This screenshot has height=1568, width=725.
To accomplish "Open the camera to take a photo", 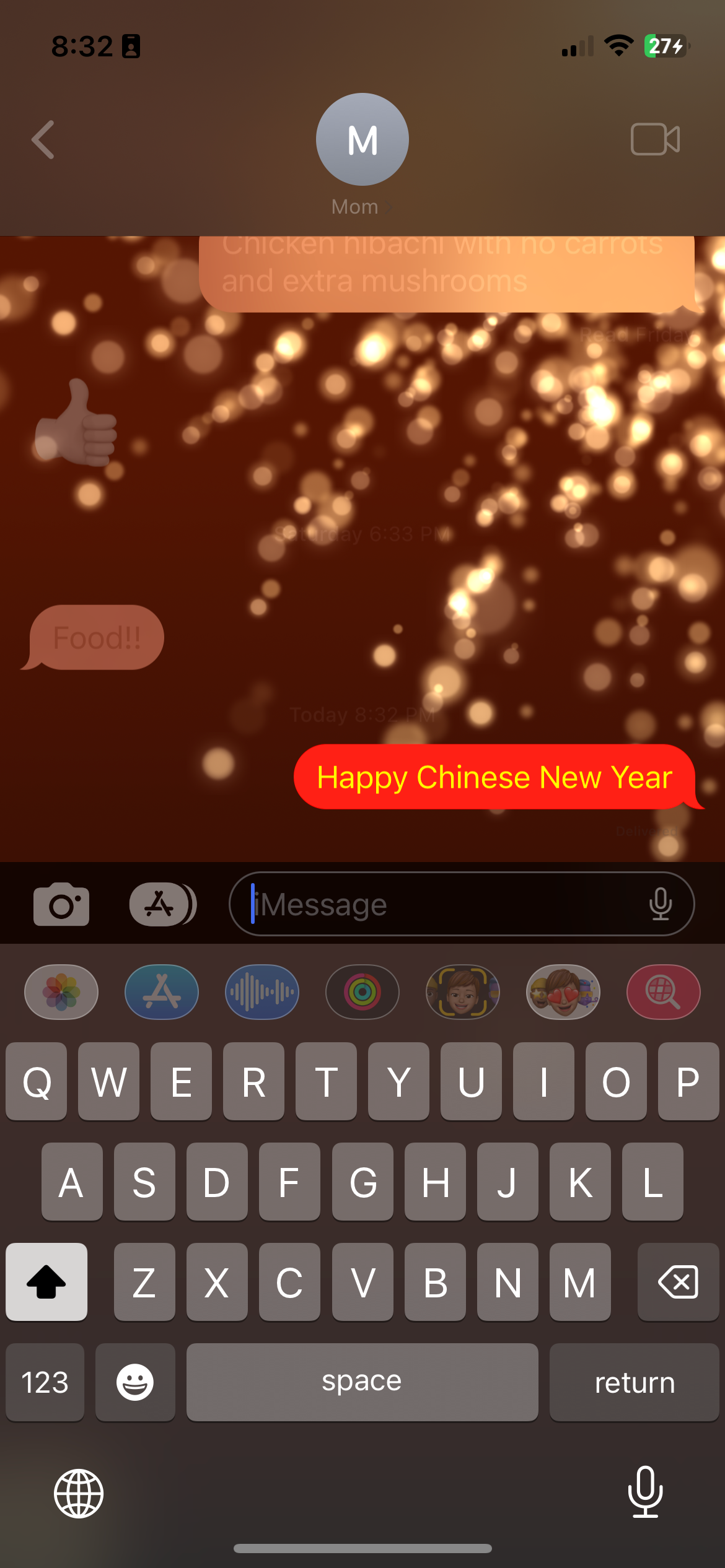I will click(61, 905).
